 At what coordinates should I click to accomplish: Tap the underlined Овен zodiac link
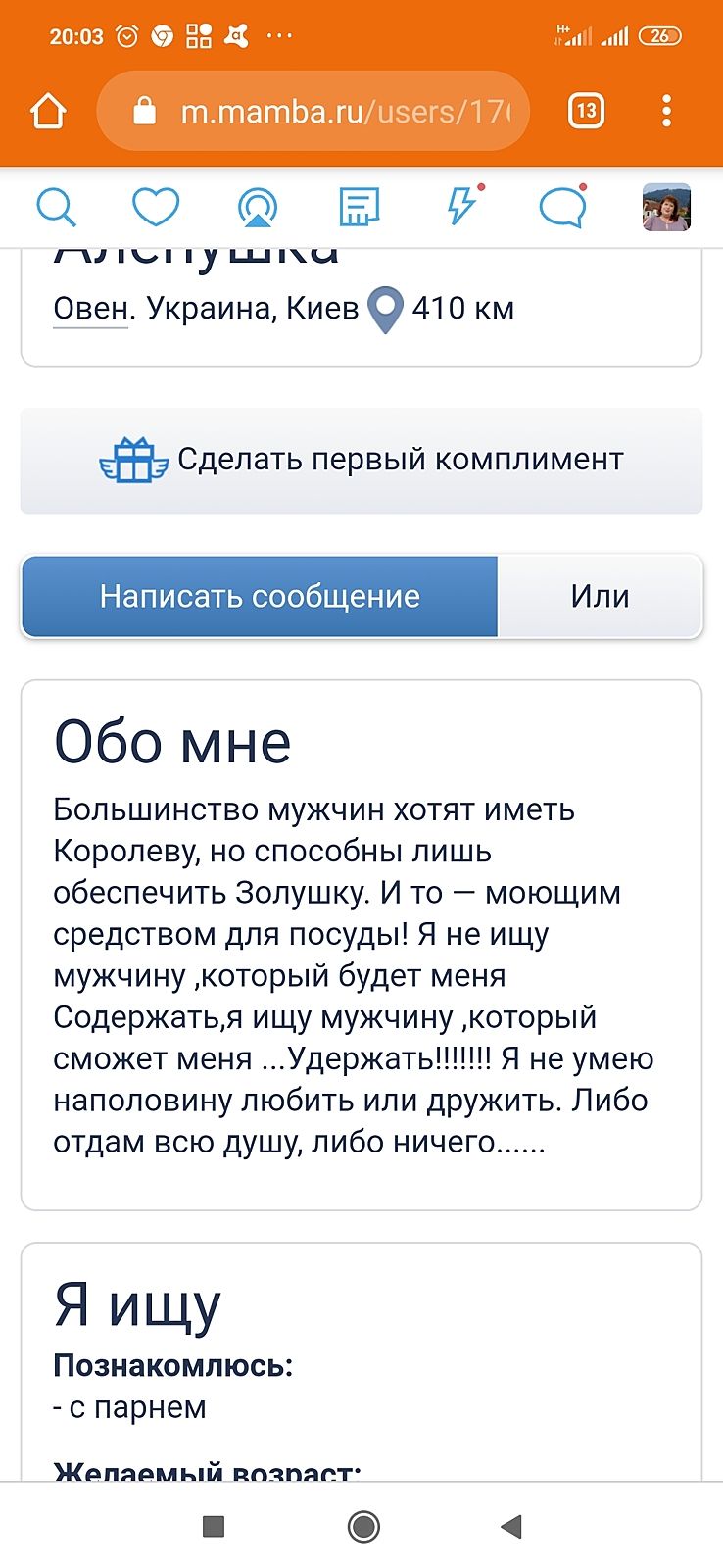pyautogui.click(x=91, y=309)
